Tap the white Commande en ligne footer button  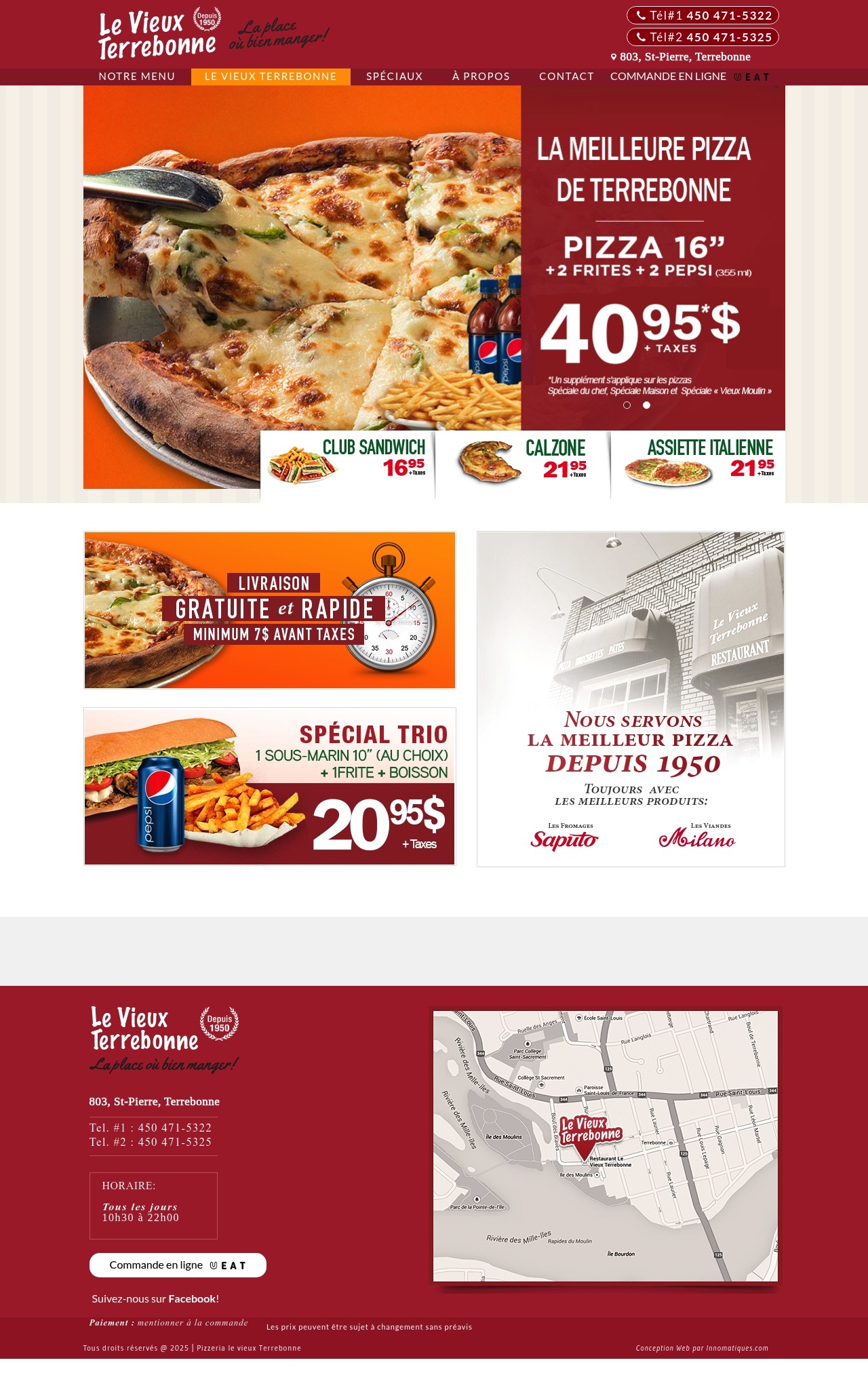(x=178, y=1265)
